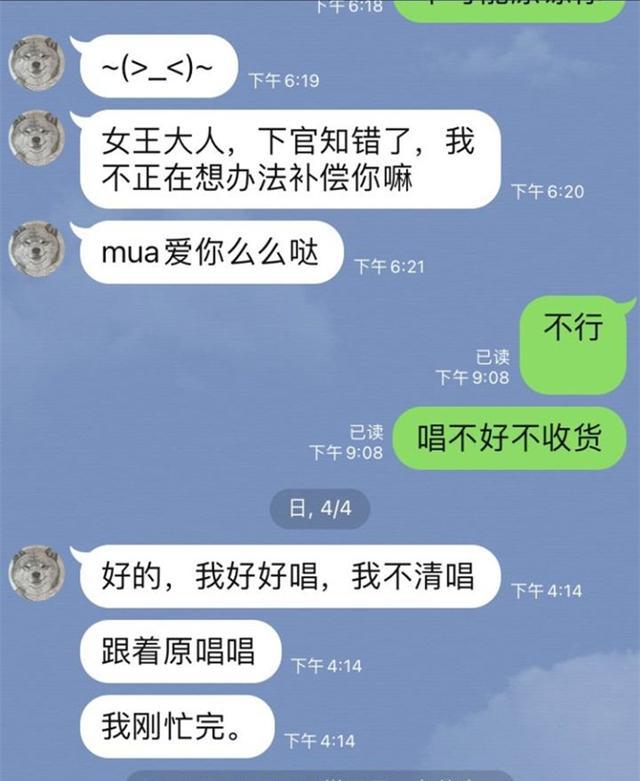
Task: View profile from avatar beside mua爱你么么哒
Action: 36,248
